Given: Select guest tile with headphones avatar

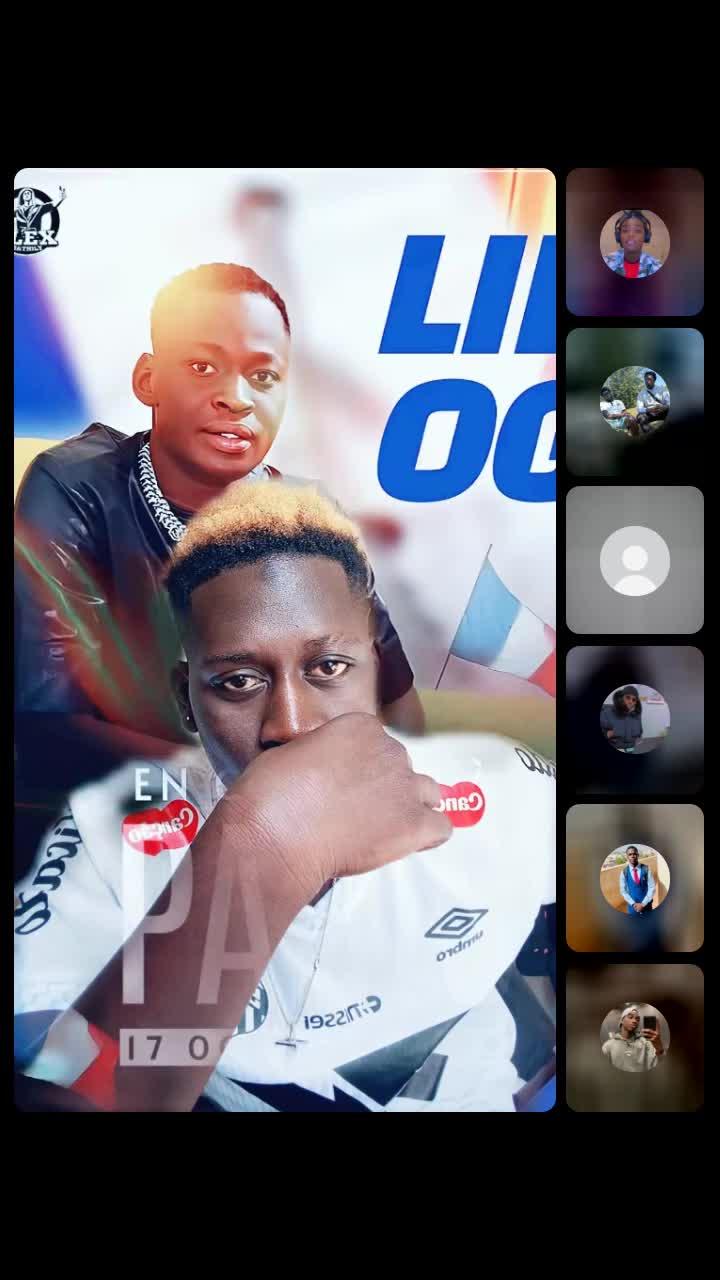Looking at the screenshot, I should tap(635, 243).
